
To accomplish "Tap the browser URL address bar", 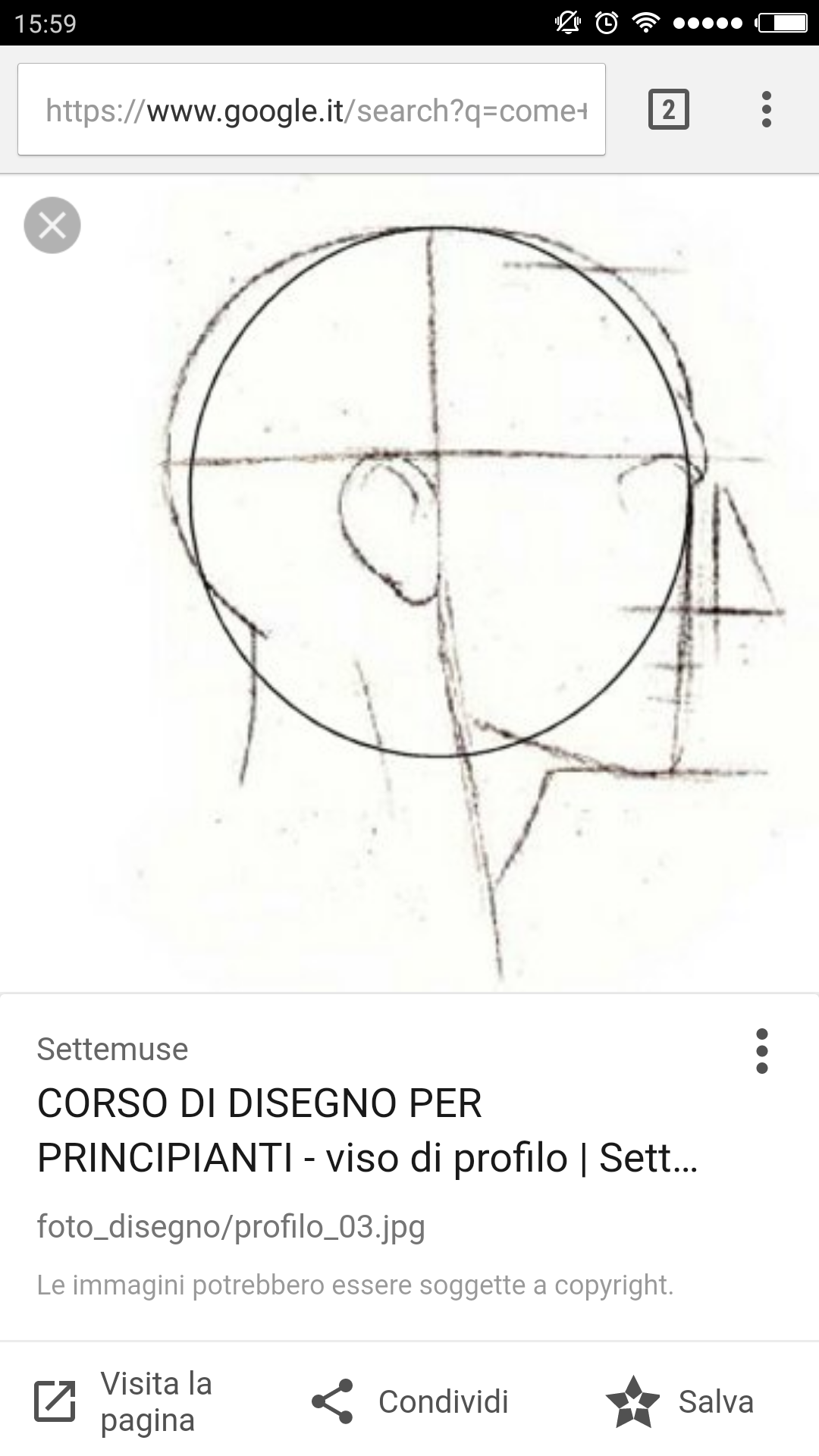I will coord(311,110).
